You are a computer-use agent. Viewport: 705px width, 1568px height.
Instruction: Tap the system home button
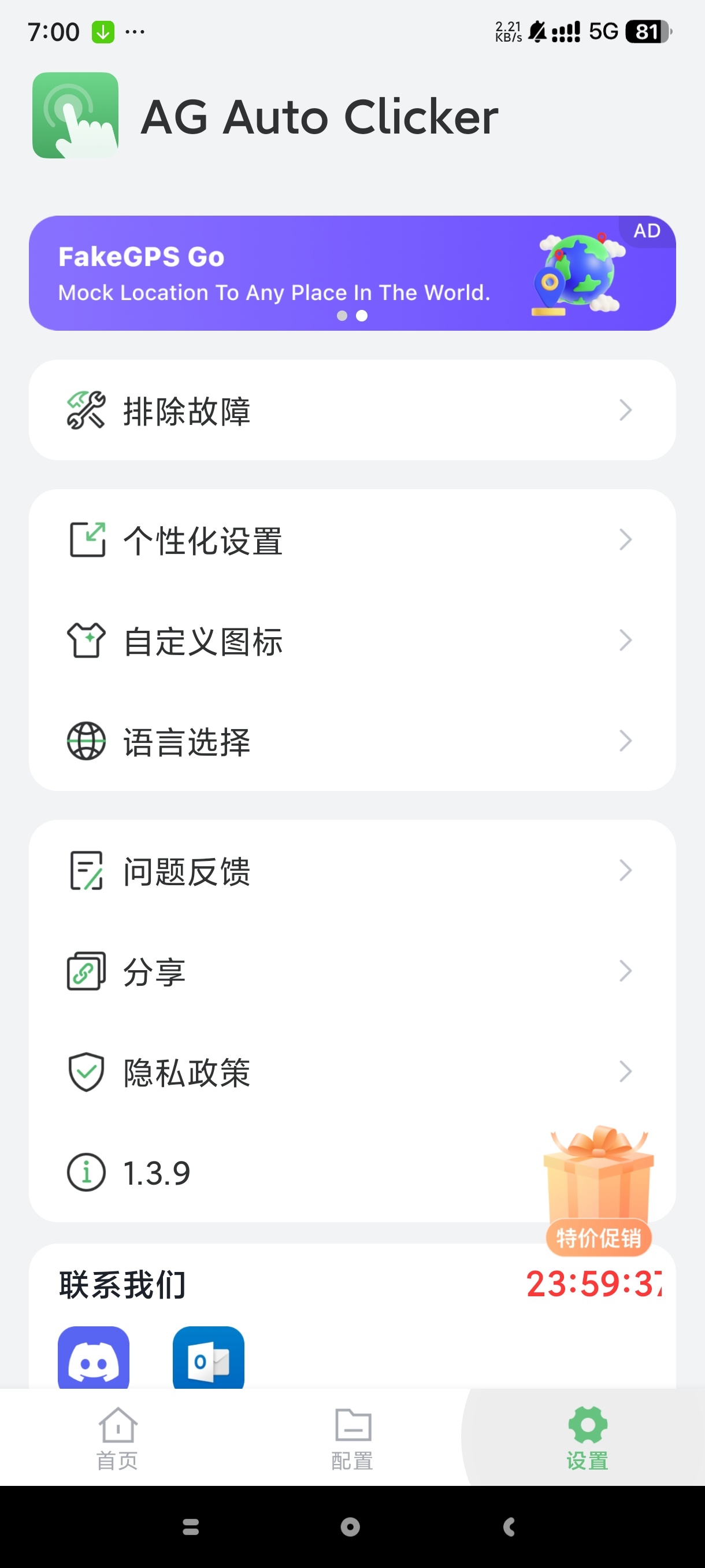coord(350,1526)
